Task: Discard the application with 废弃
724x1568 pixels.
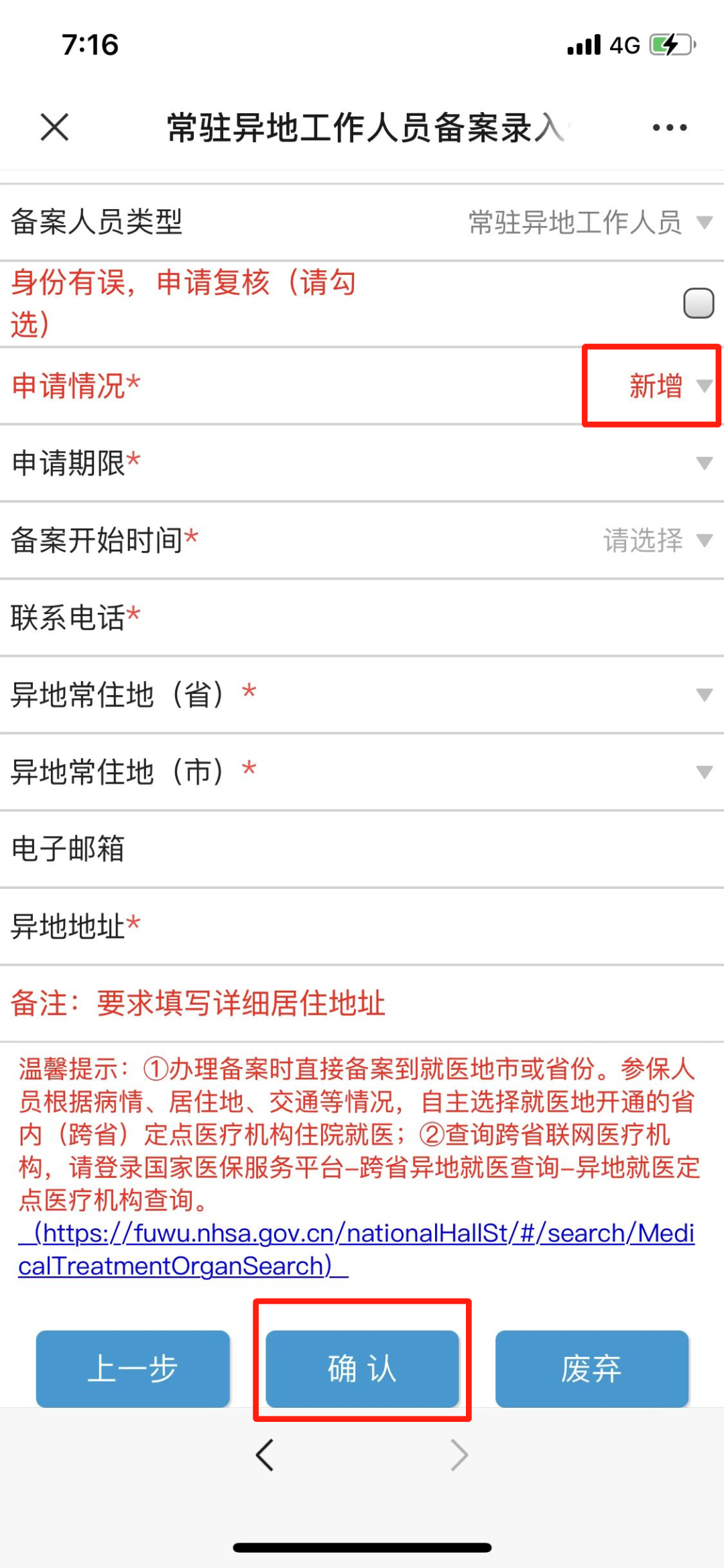Action: coord(591,1368)
